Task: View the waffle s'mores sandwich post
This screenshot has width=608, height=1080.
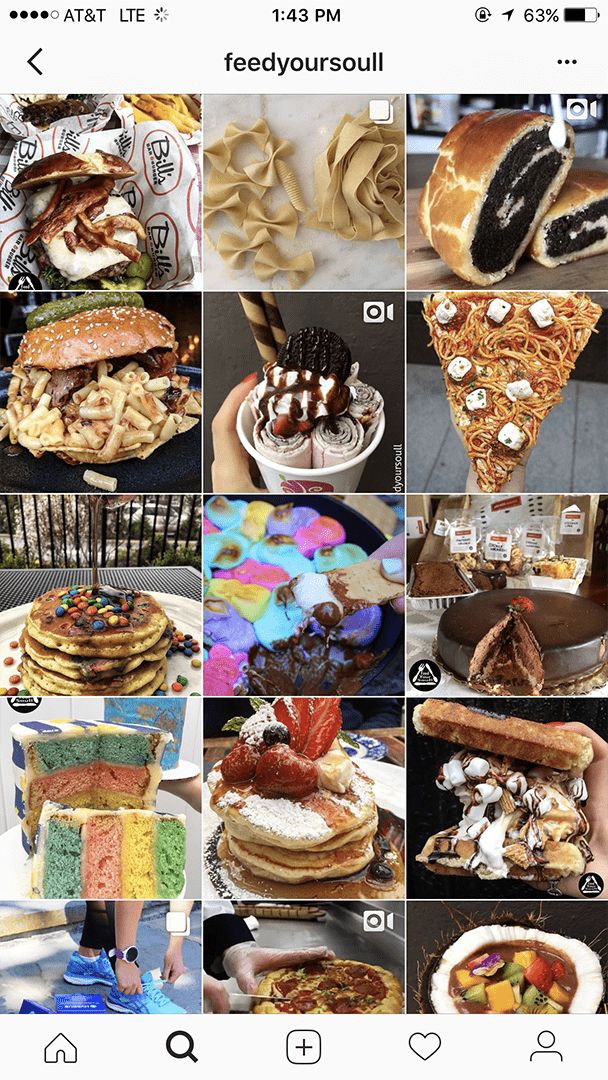Action: pyautogui.click(x=507, y=798)
